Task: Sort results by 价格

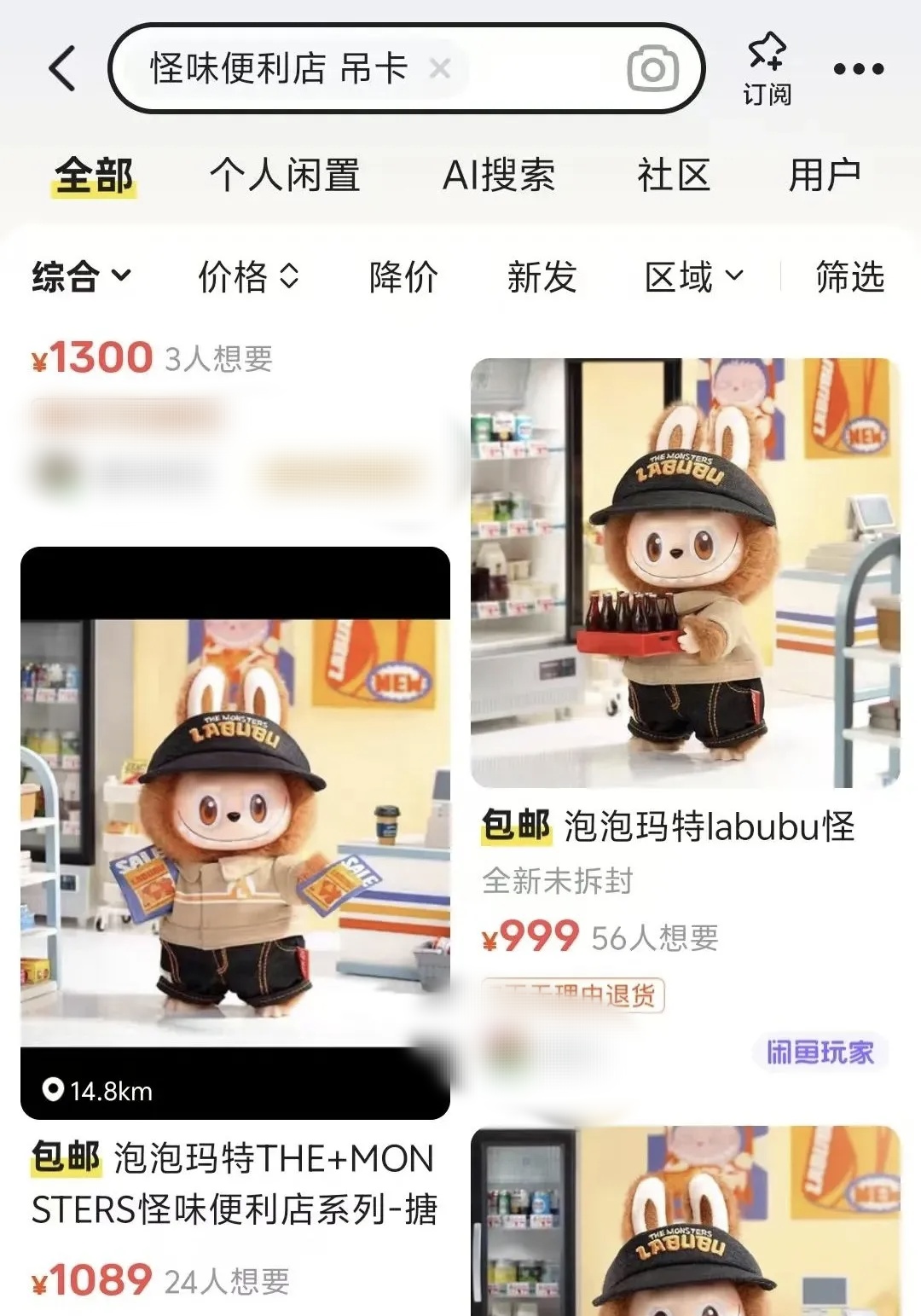Action: [x=248, y=277]
